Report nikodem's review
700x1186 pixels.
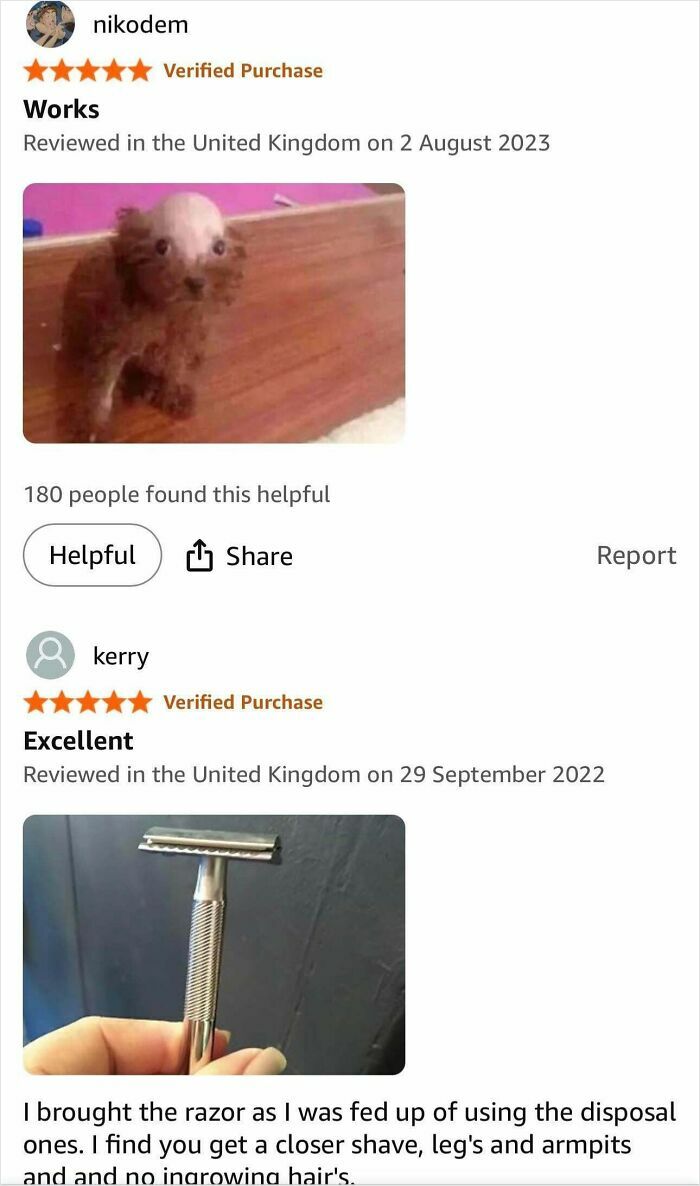pos(636,555)
